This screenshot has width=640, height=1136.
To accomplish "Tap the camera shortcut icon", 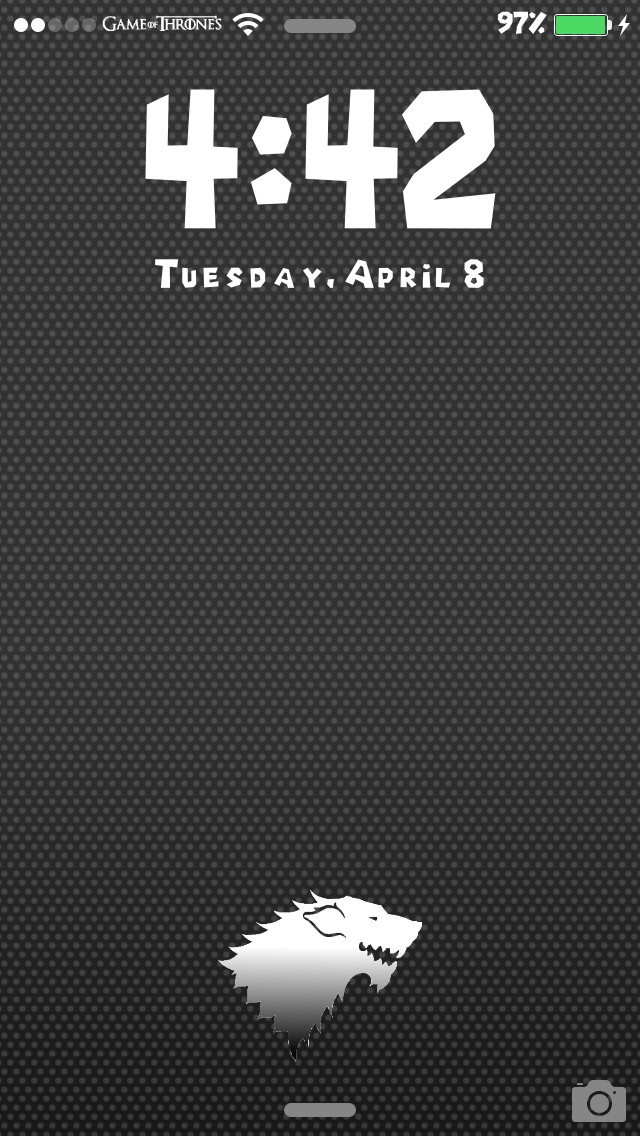I will [x=598, y=1101].
